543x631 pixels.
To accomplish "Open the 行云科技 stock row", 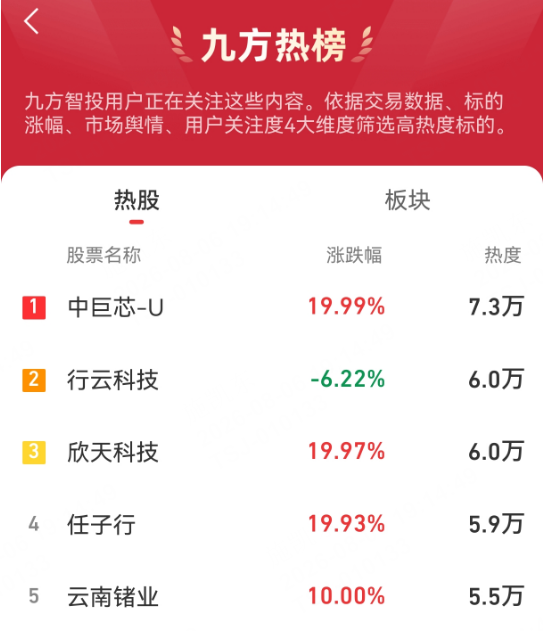I will 272,380.
